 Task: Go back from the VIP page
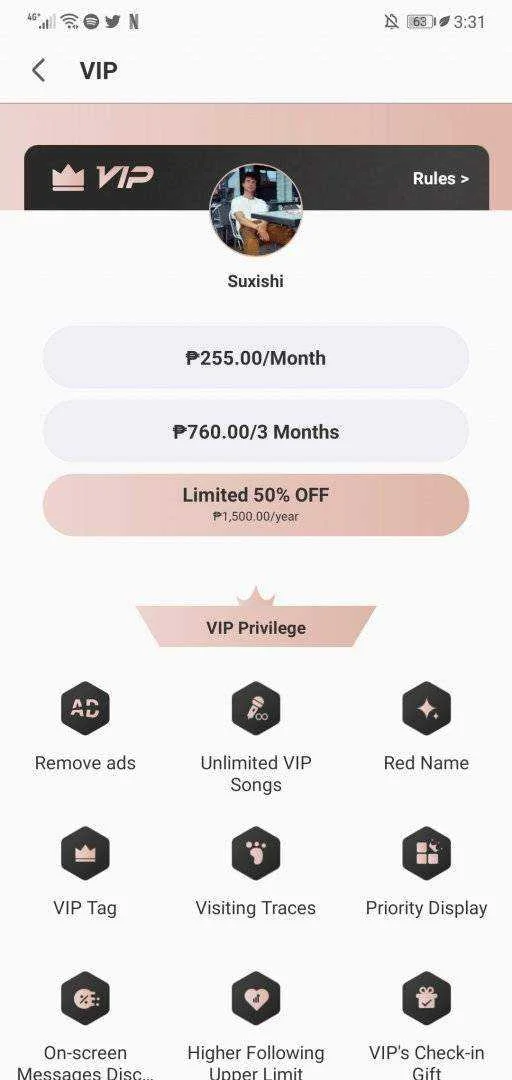point(39,70)
